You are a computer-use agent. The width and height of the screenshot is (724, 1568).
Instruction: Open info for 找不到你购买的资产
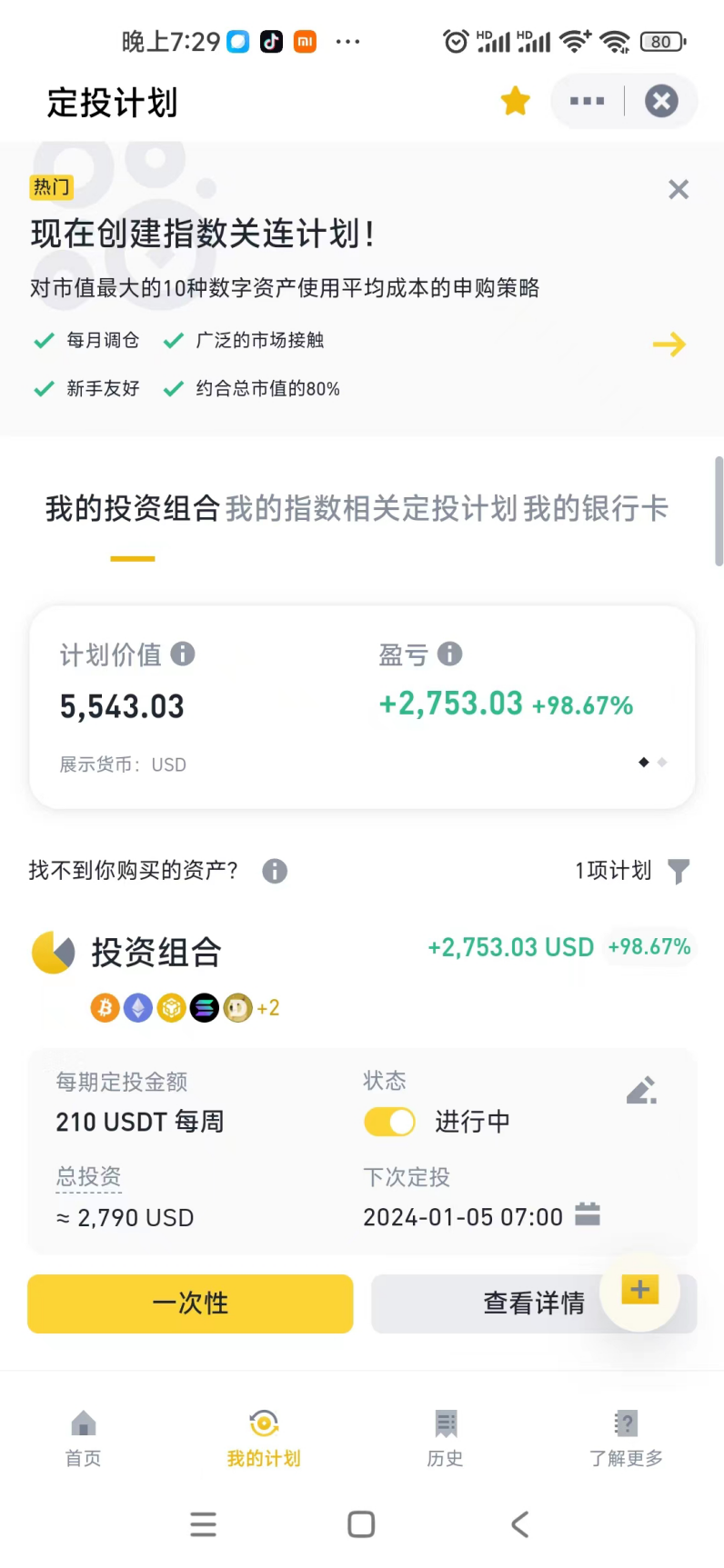pyautogui.click(x=275, y=872)
